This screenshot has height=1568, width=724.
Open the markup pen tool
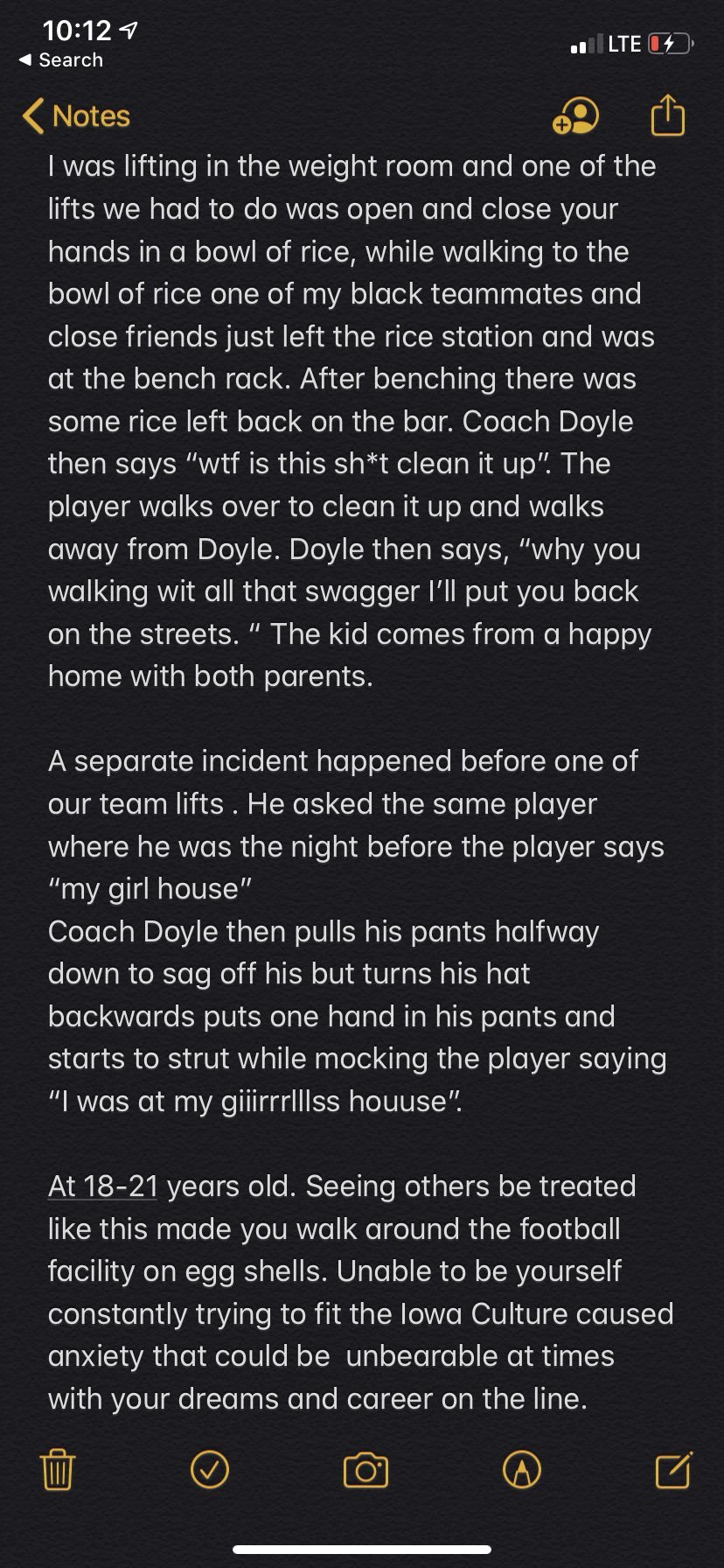pyautogui.click(x=522, y=1469)
